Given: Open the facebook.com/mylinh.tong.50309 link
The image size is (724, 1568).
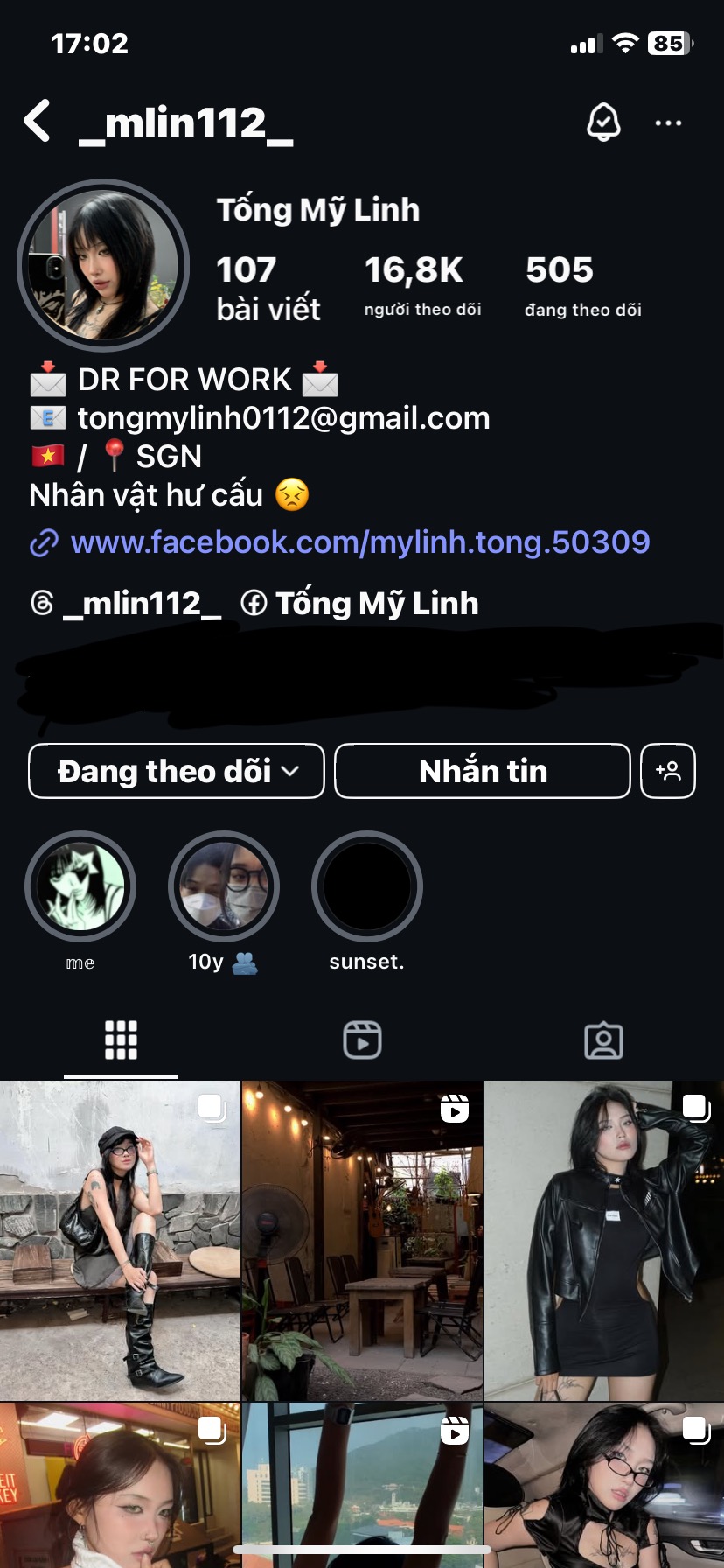Looking at the screenshot, I should 359,542.
